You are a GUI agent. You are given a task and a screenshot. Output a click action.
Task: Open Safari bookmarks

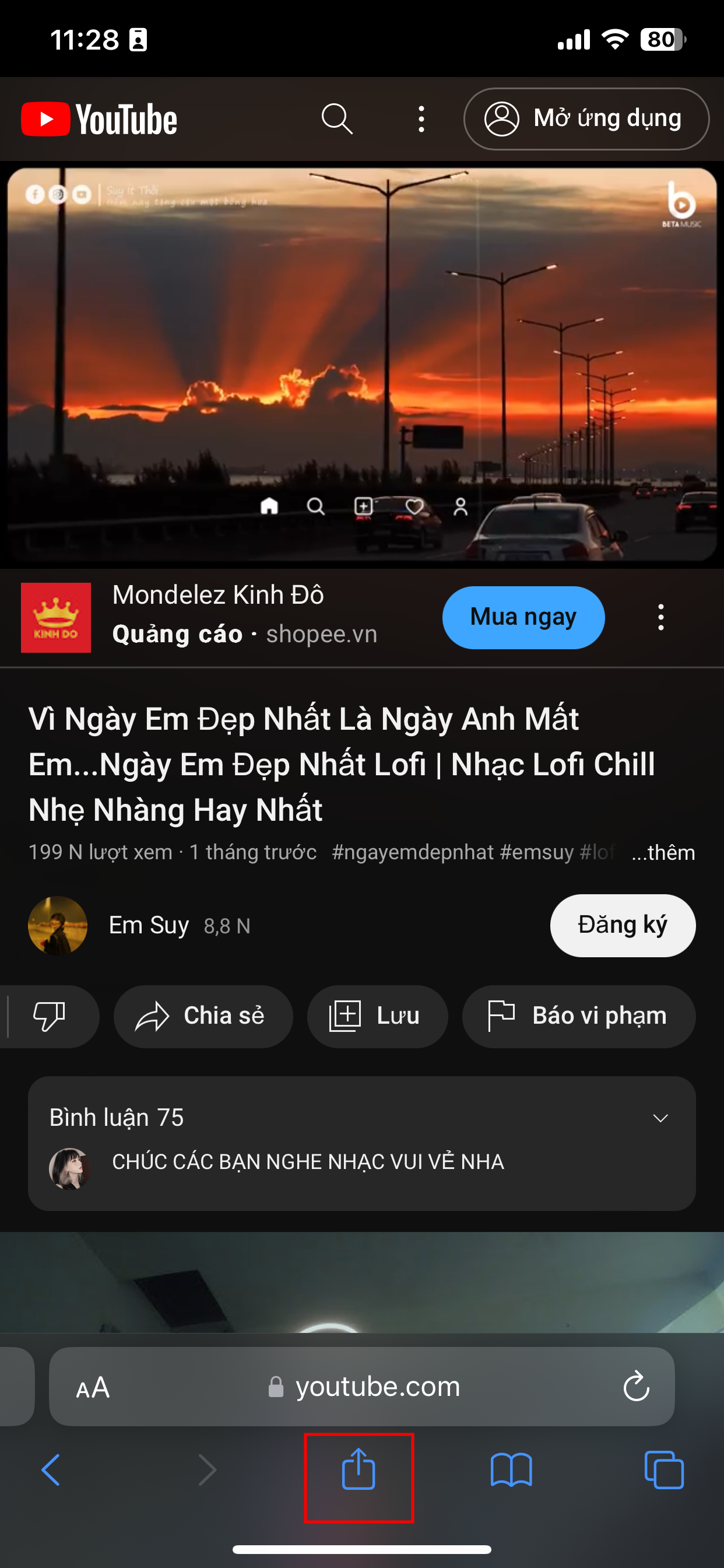511,1471
